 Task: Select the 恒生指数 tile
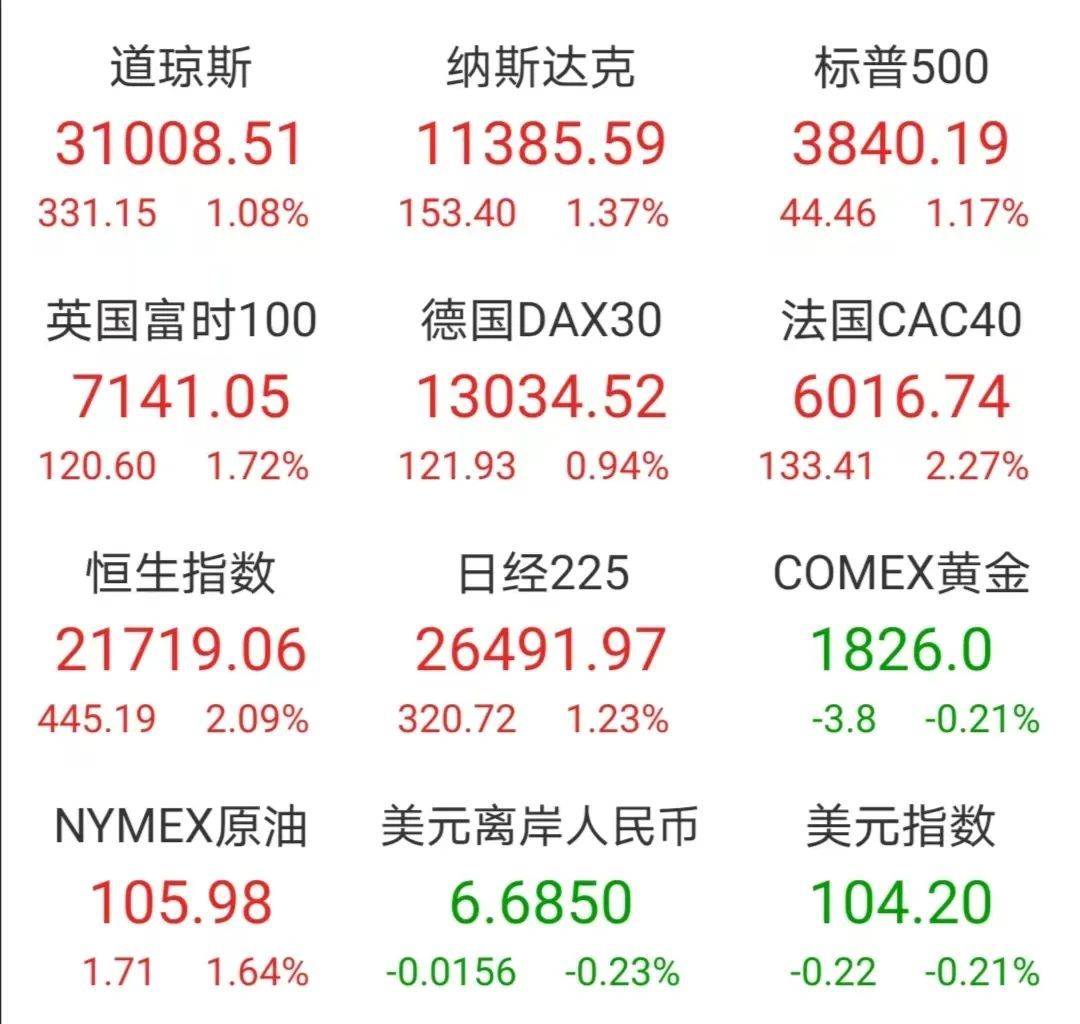click(x=180, y=648)
